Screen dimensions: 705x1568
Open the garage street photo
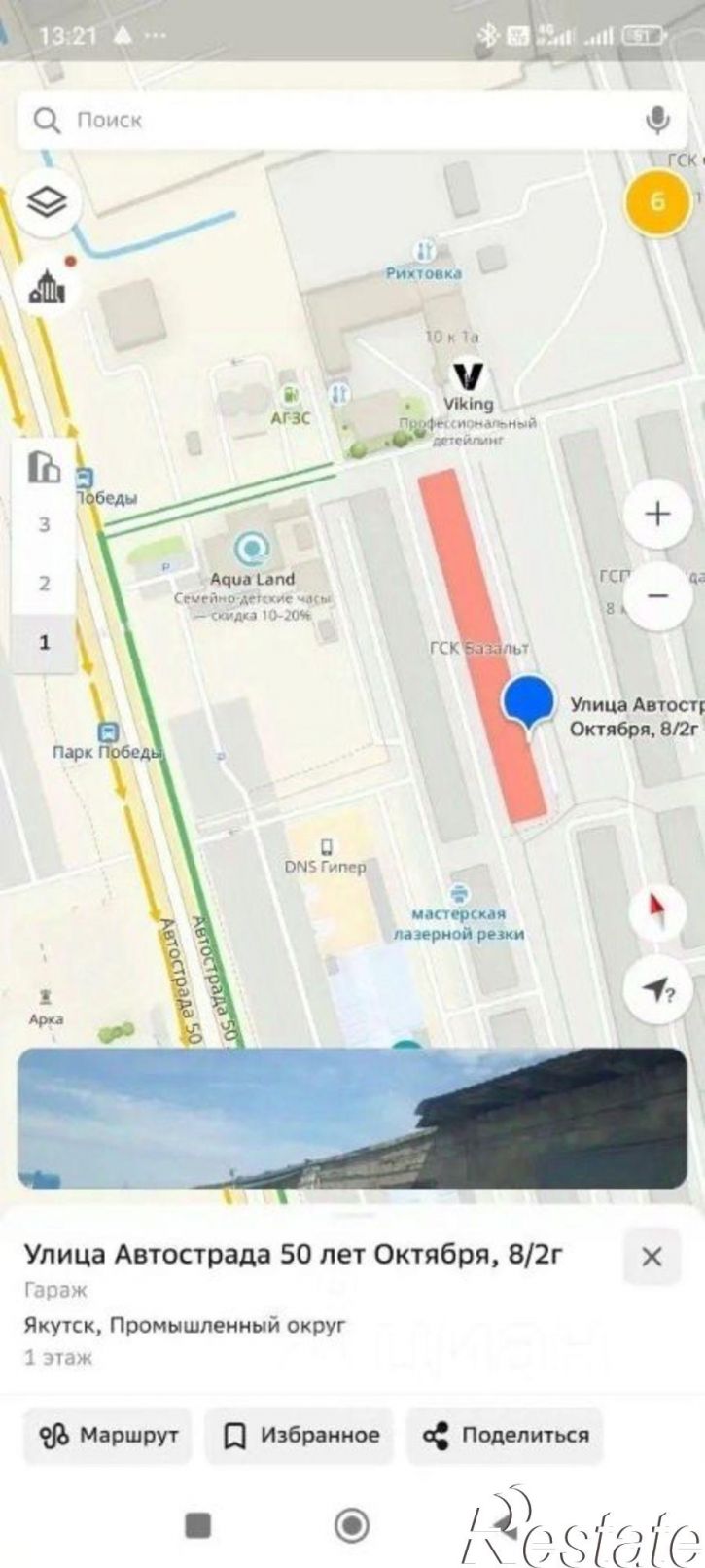(x=352, y=1119)
